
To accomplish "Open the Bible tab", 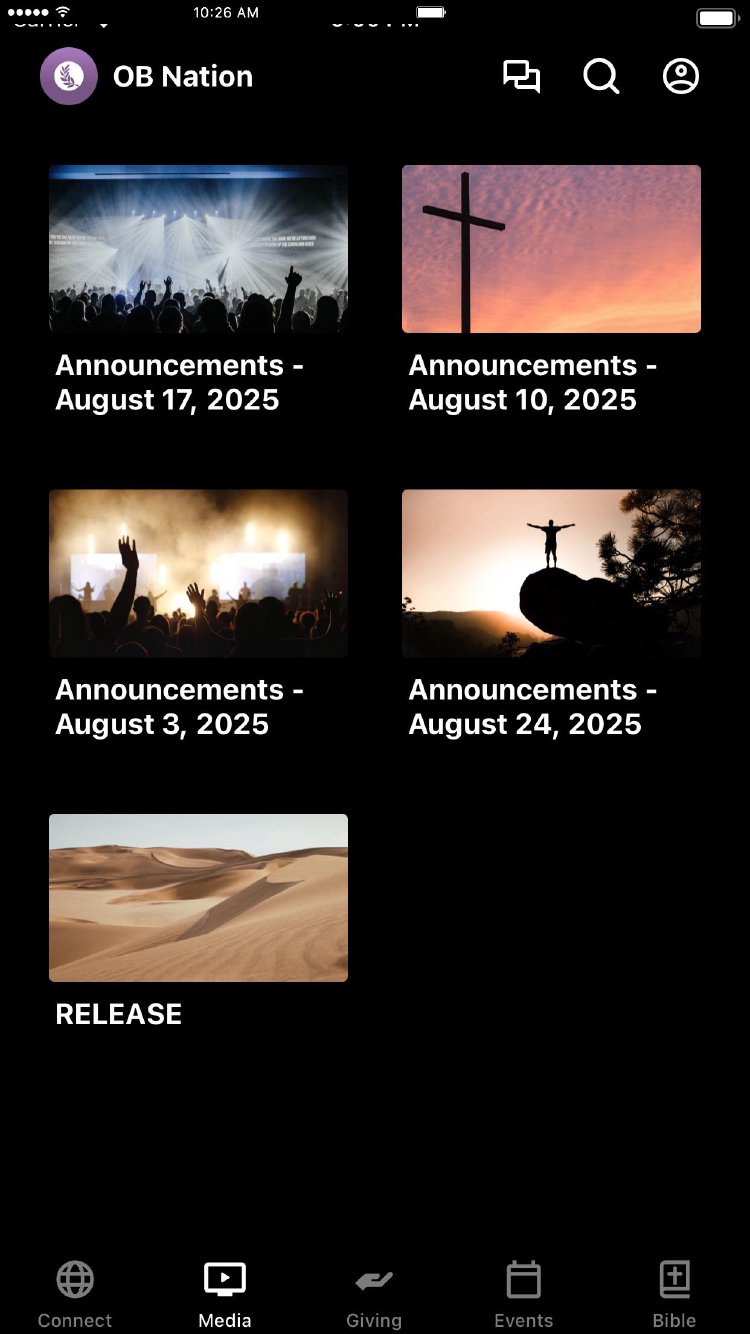I will 674,1293.
